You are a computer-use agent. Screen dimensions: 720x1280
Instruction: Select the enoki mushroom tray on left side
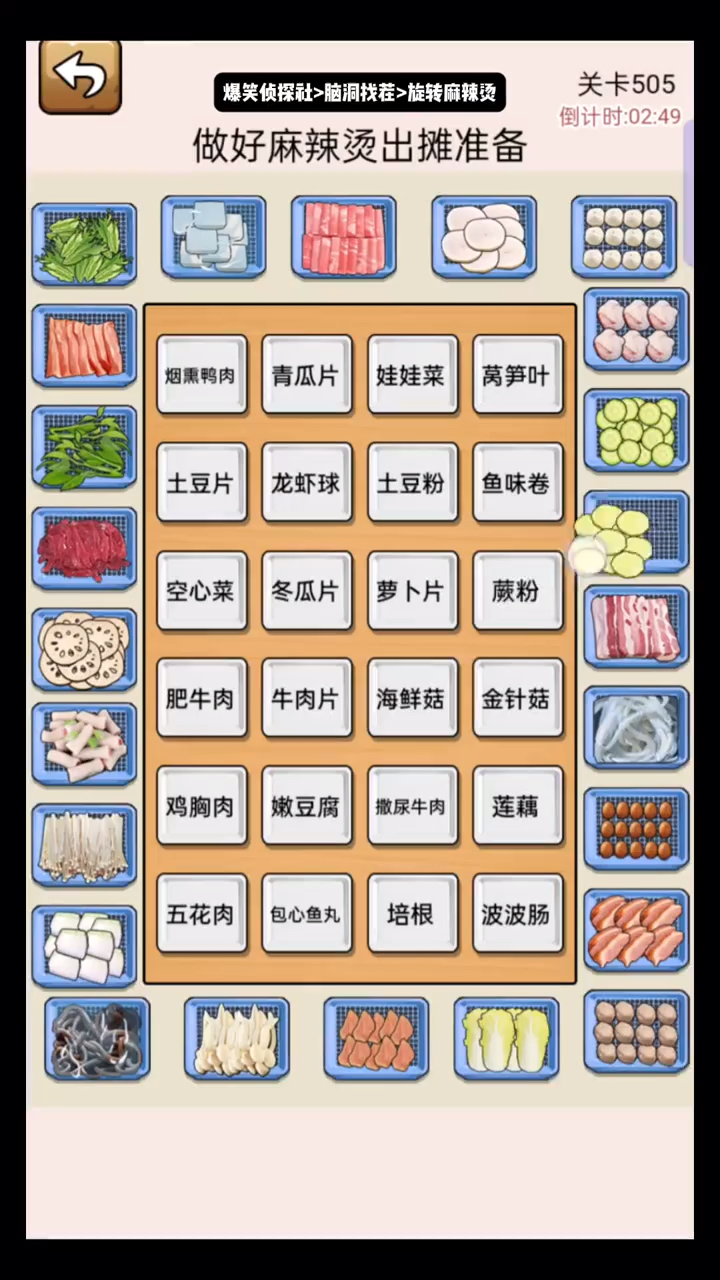(84, 845)
